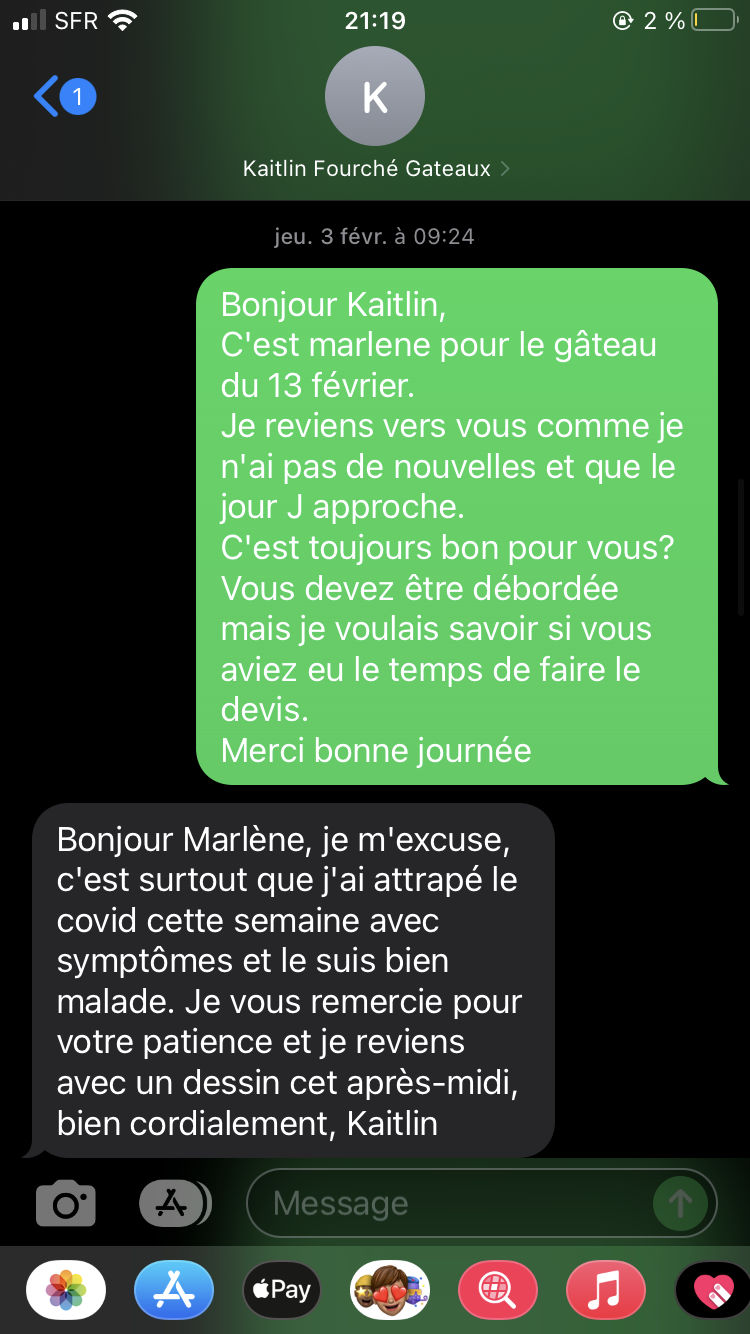The width and height of the screenshot is (750, 1334).
Task: Open the Photos iMessage app
Action: pos(66,1290)
